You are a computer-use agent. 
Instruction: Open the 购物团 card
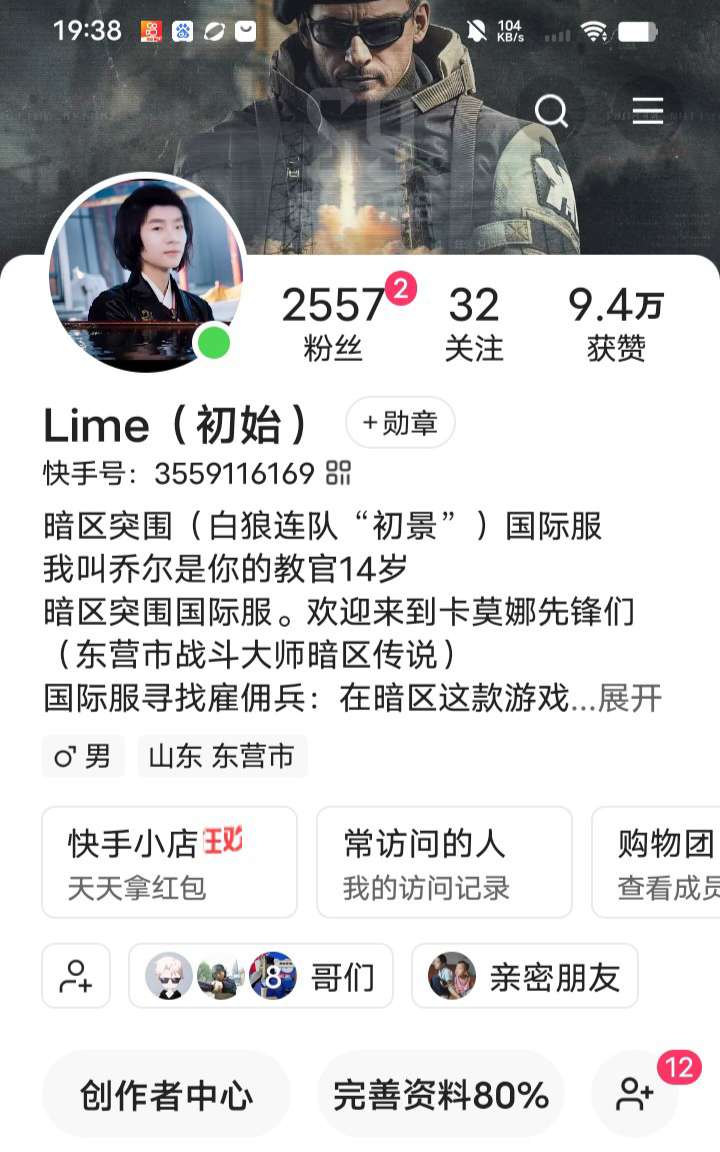(x=660, y=862)
